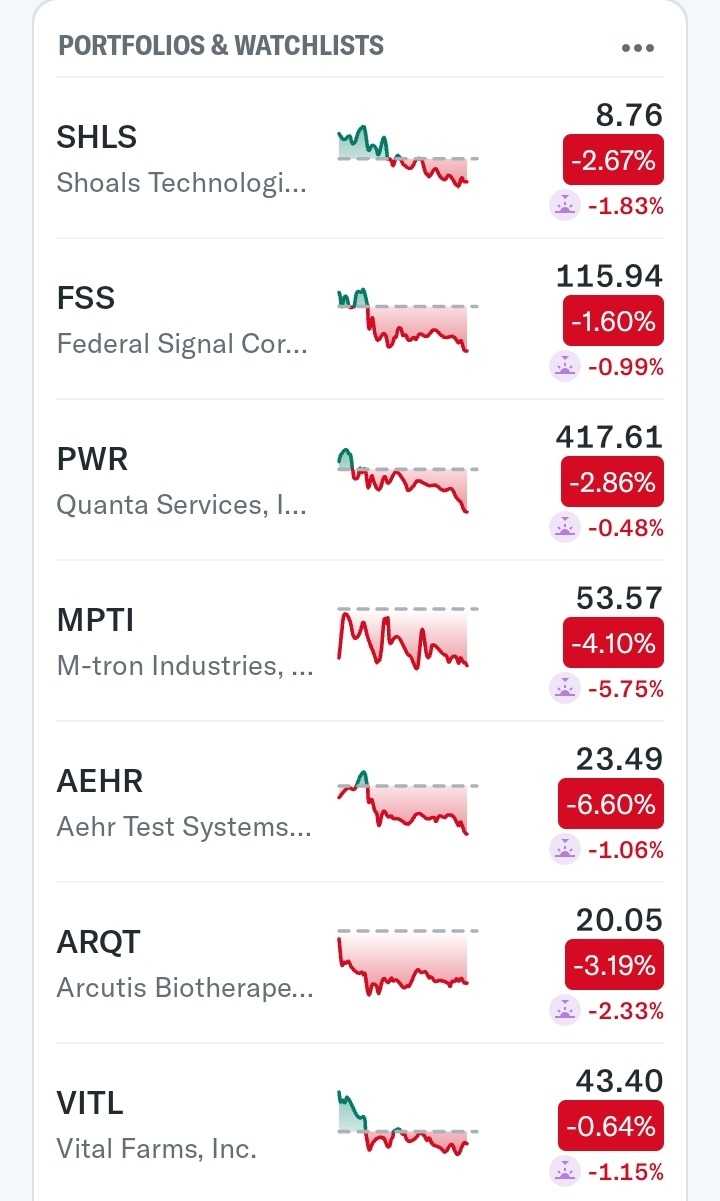720x1201 pixels.
Task: View Vital Farms VITL stock page
Action: (x=181, y=1125)
